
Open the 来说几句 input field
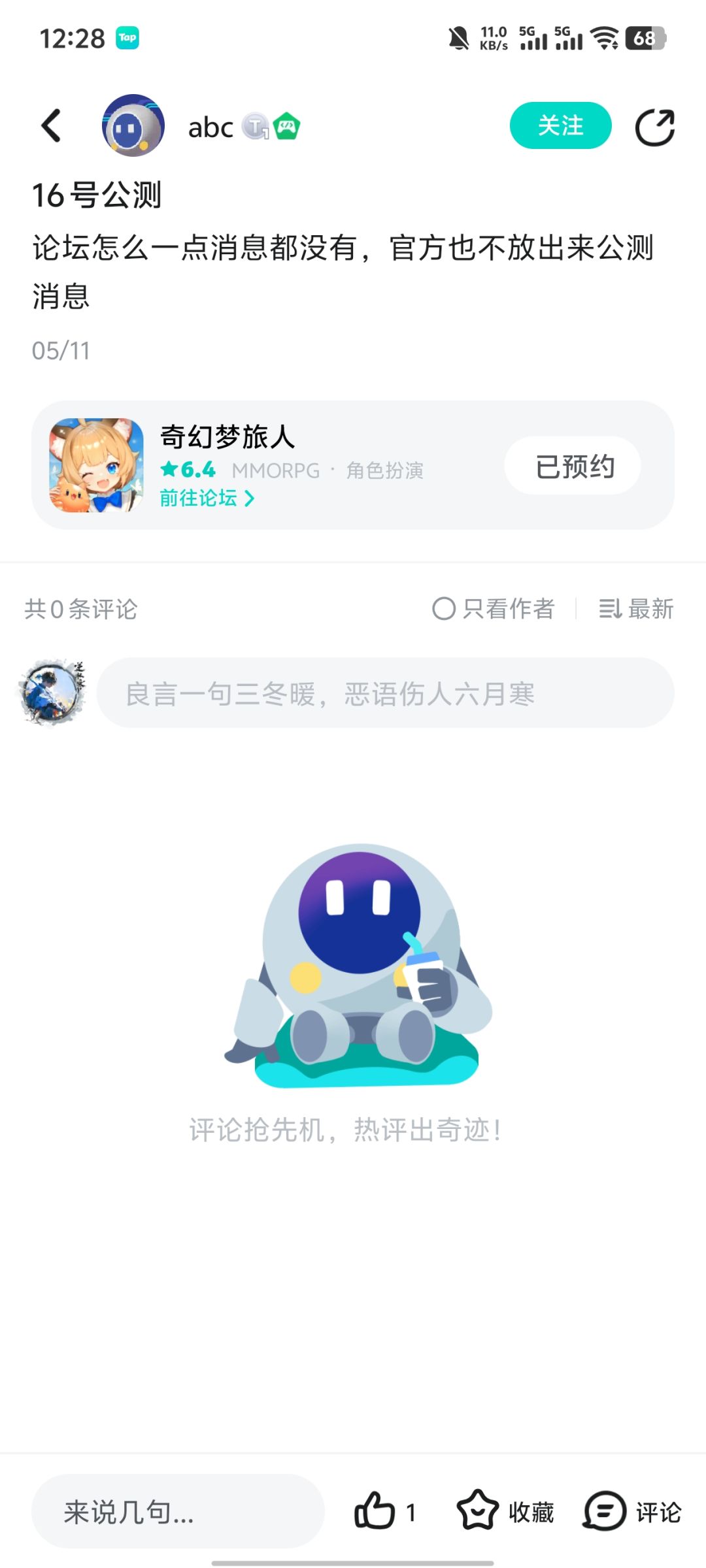[178, 1511]
